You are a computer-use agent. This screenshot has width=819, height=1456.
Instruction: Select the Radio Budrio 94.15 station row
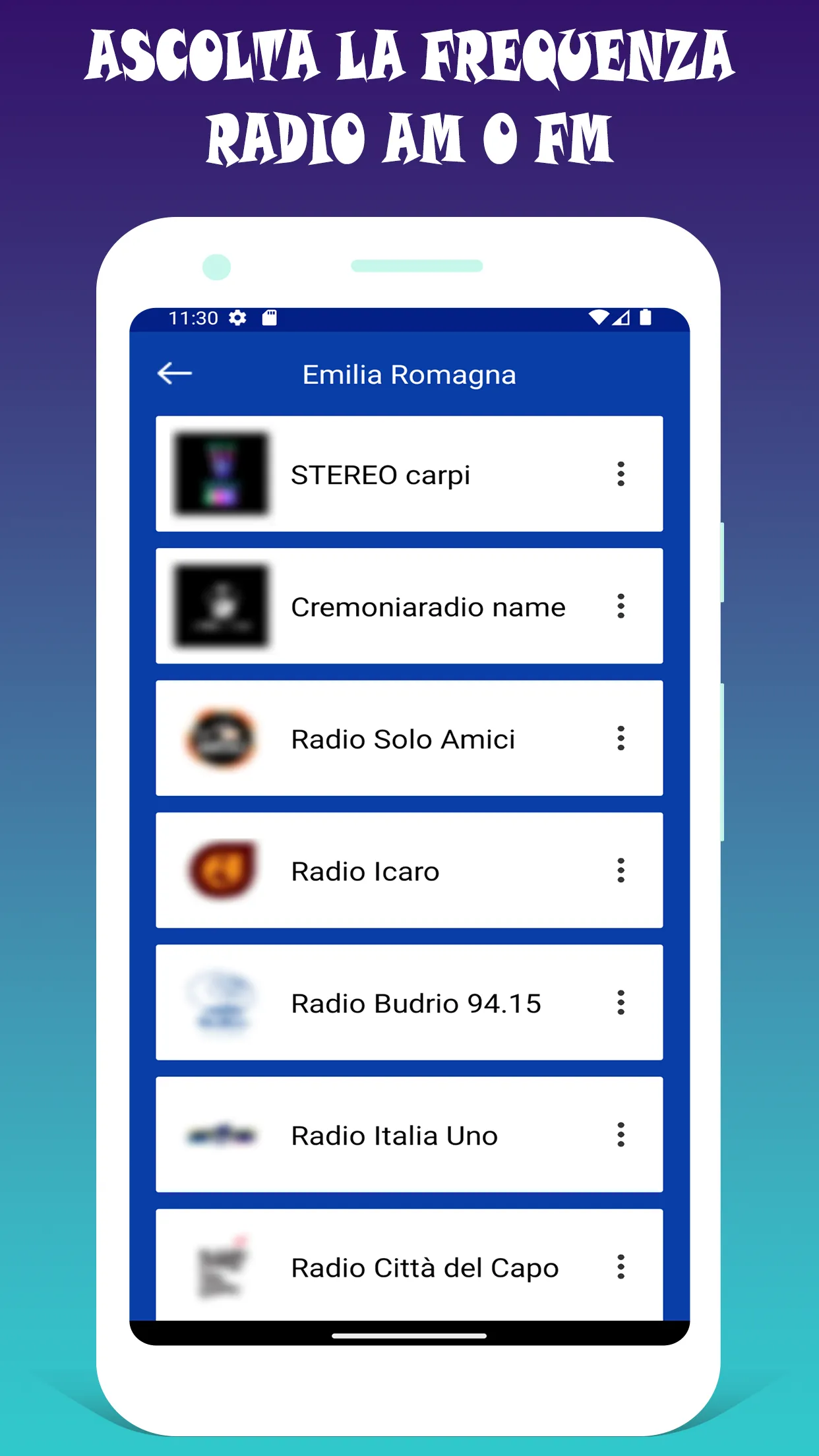pyautogui.click(x=409, y=1003)
